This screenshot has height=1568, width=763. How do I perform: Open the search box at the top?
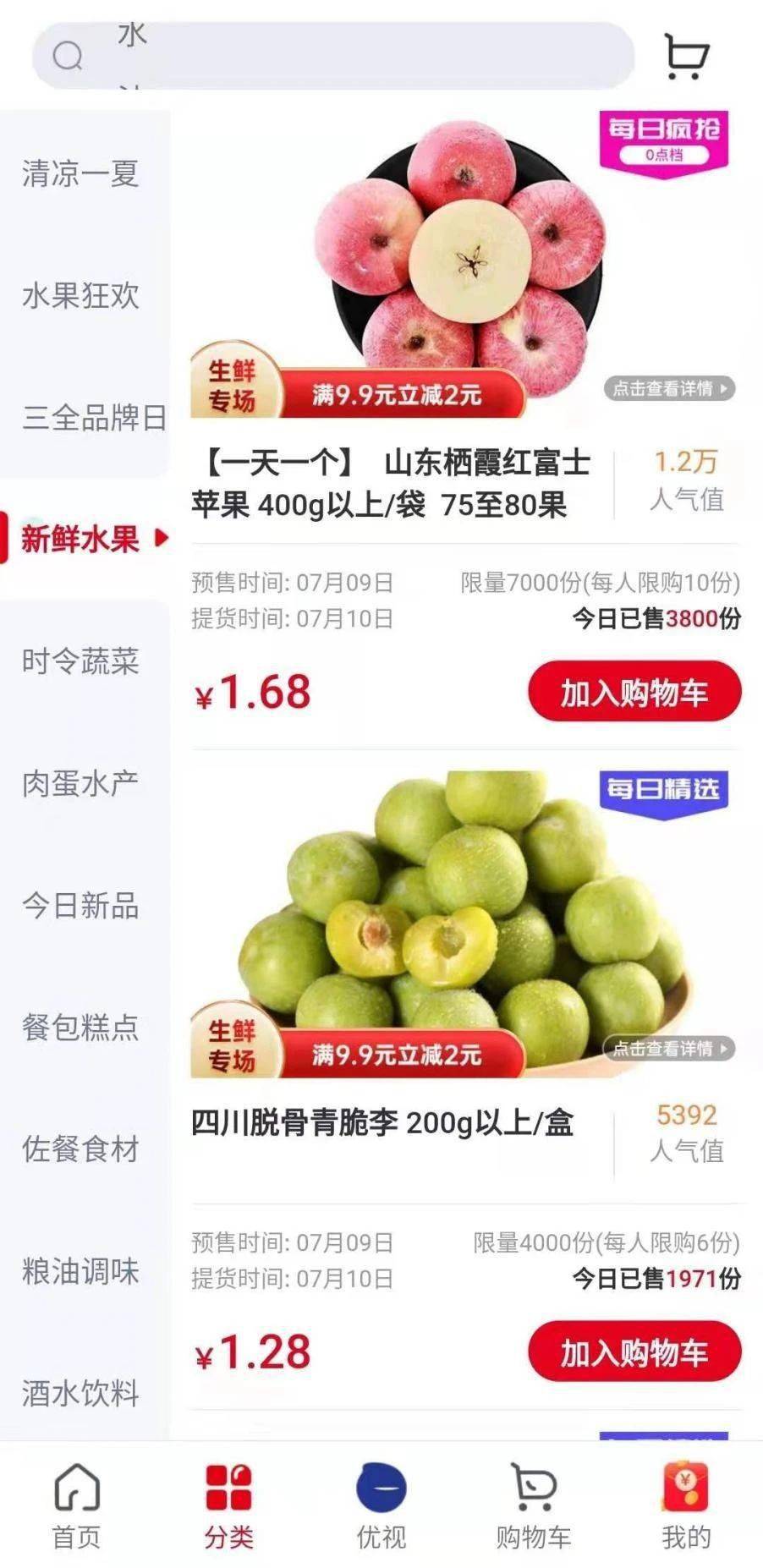pyautogui.click(x=333, y=56)
